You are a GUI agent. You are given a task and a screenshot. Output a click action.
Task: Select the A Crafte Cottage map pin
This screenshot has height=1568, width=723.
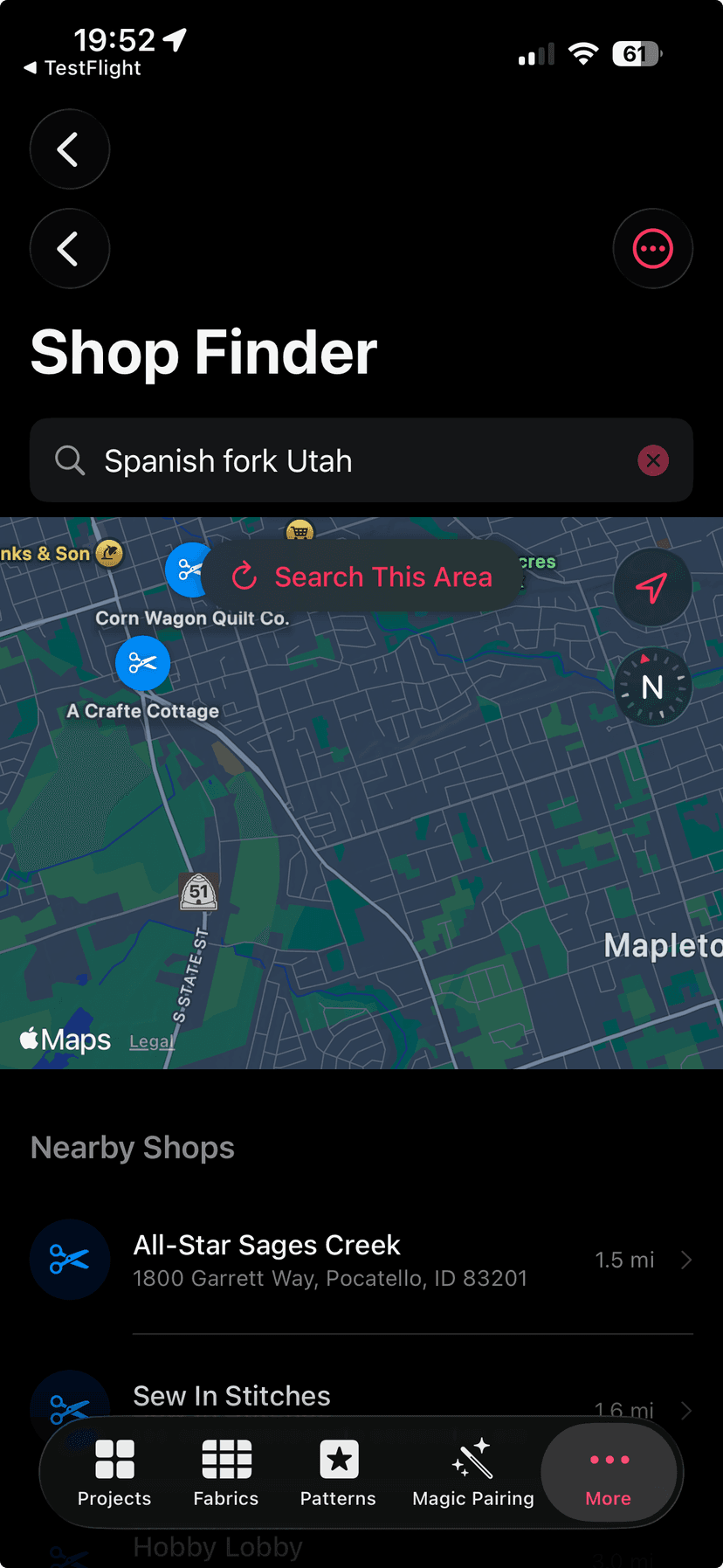(x=142, y=664)
